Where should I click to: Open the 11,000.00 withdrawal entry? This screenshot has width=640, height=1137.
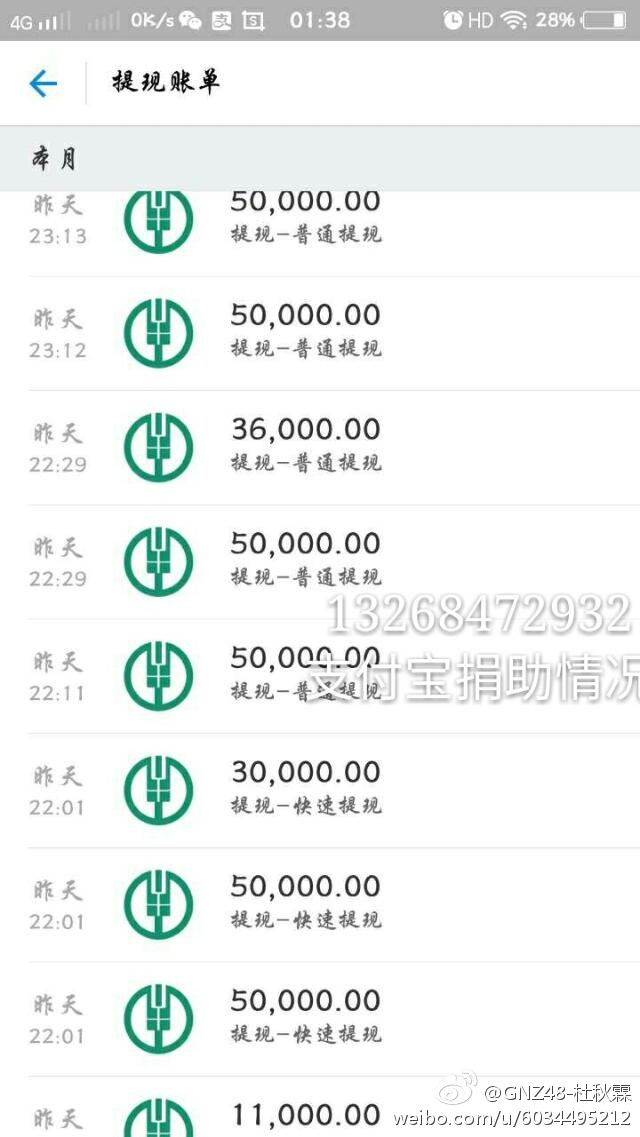[x=320, y=1107]
